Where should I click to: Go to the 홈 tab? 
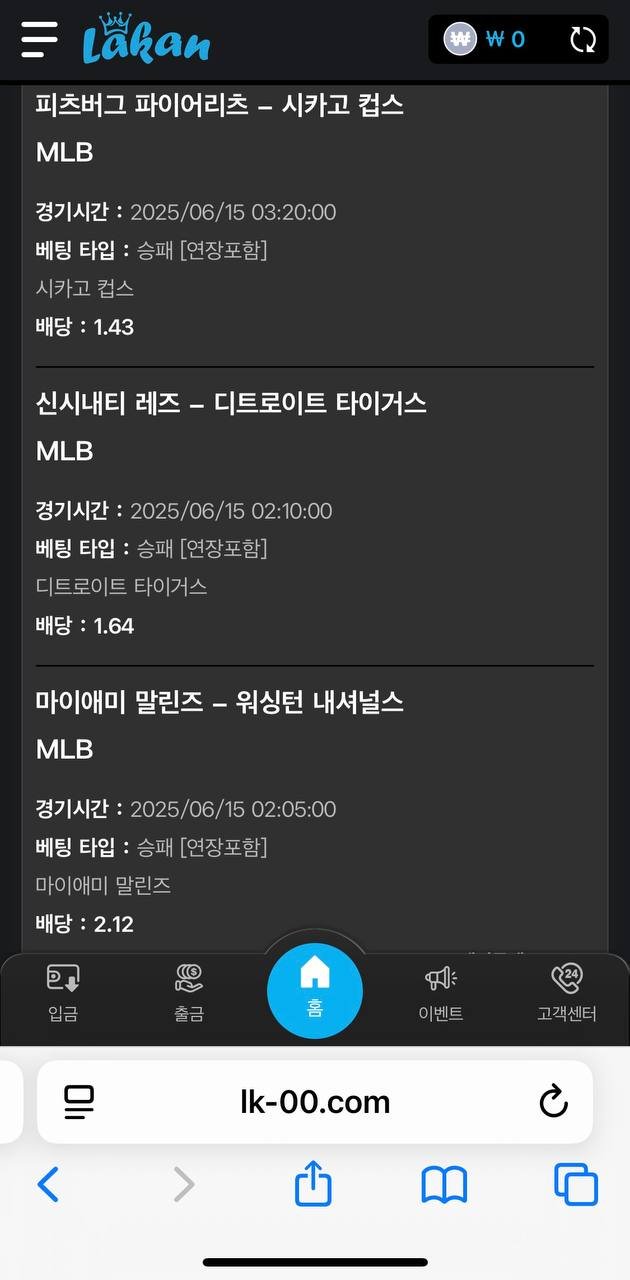pyautogui.click(x=315, y=991)
